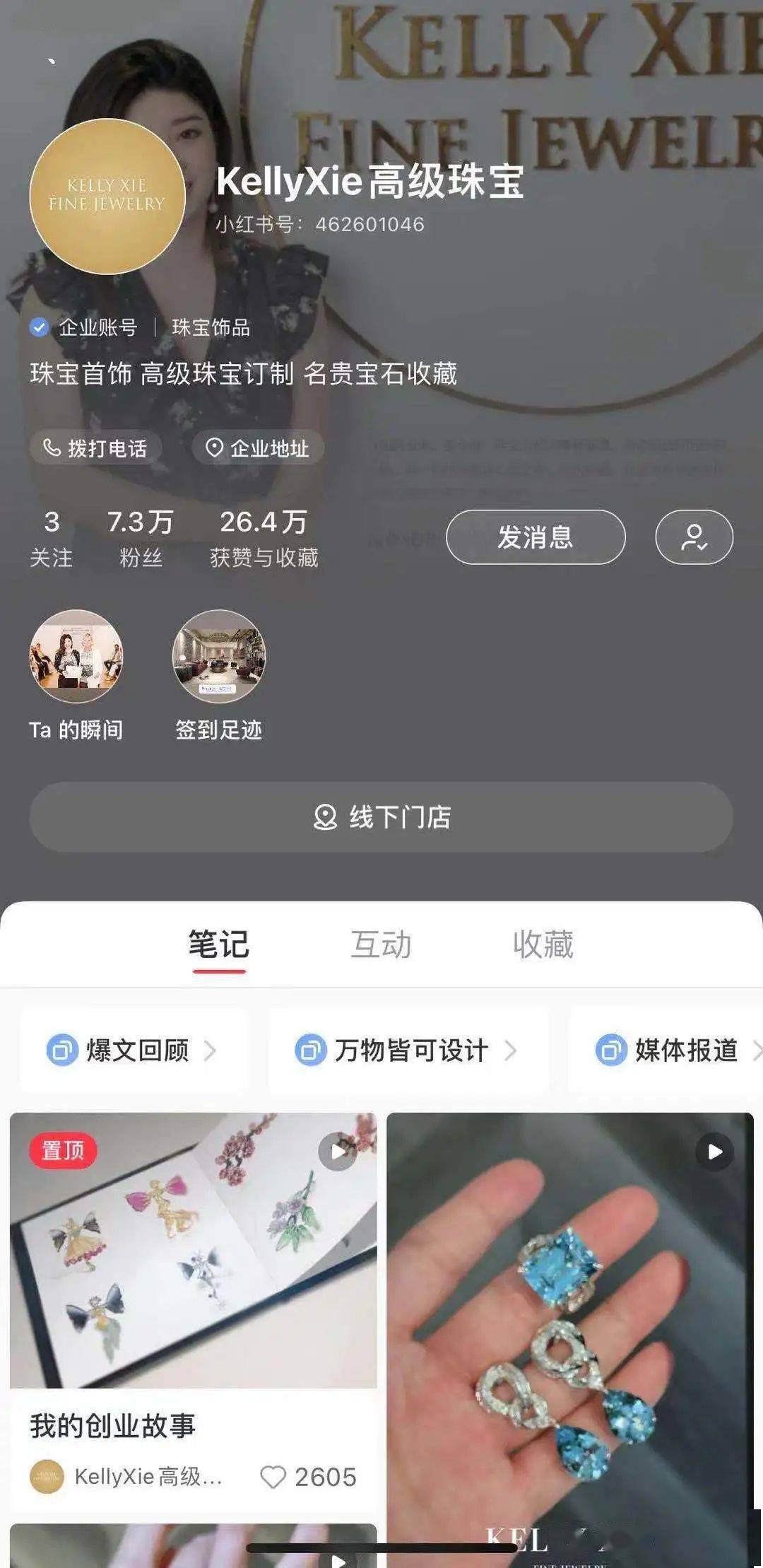The height and width of the screenshot is (1568, 763).
Task: Open the blue gemstone jewelry video note
Action: pyautogui.click(x=569, y=1329)
